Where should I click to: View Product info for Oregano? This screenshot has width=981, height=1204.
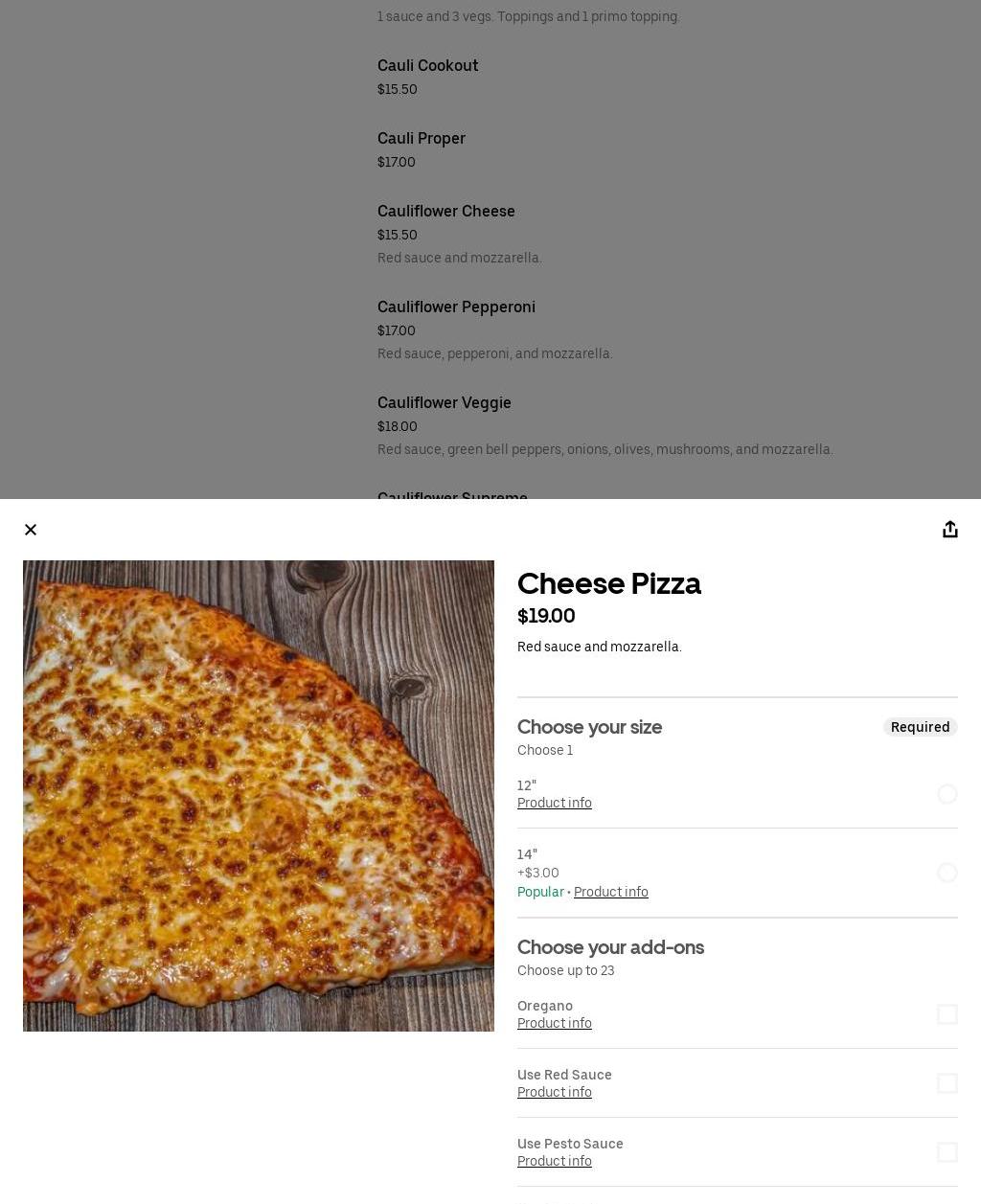(554, 1024)
